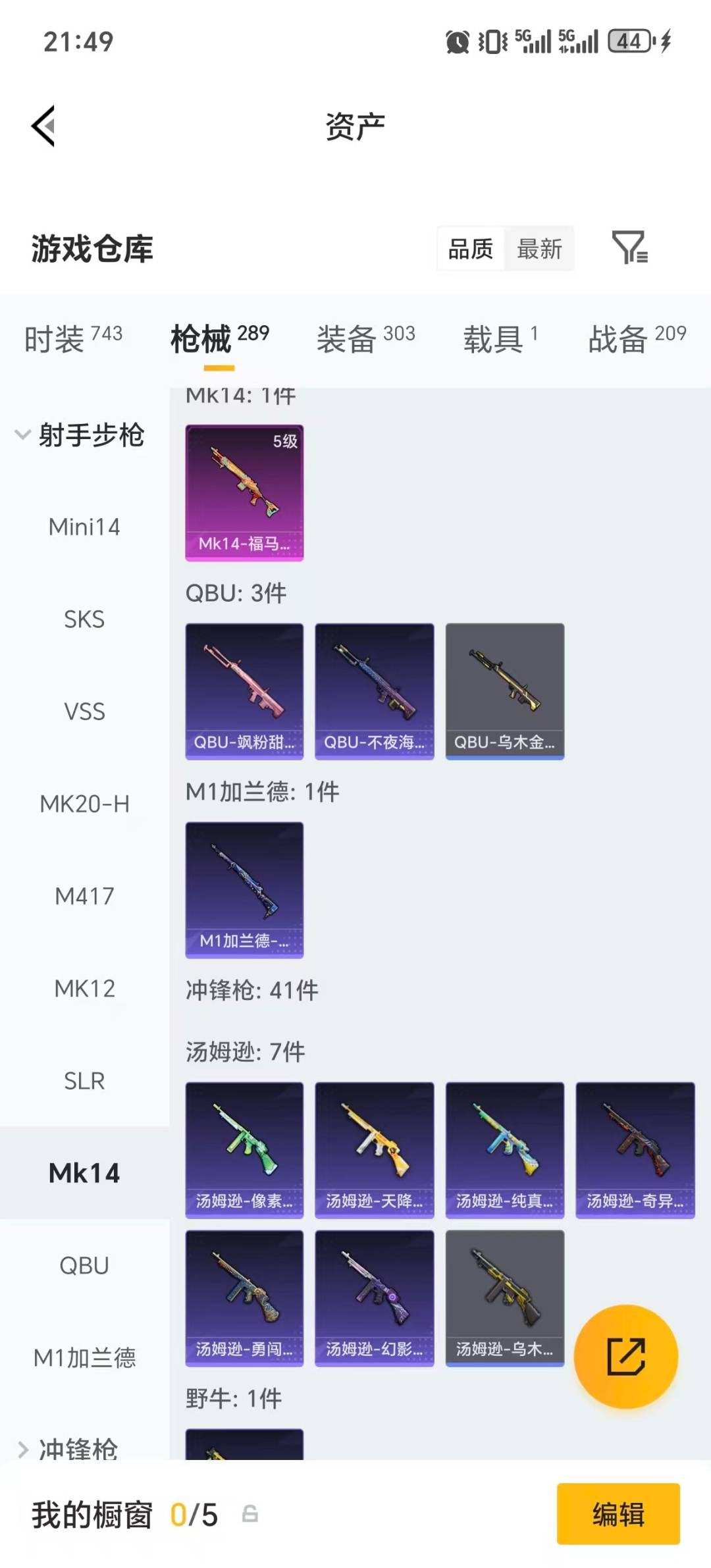The width and height of the screenshot is (711, 1568).
Task: Enable 品质 sorting mode
Action: tap(469, 249)
